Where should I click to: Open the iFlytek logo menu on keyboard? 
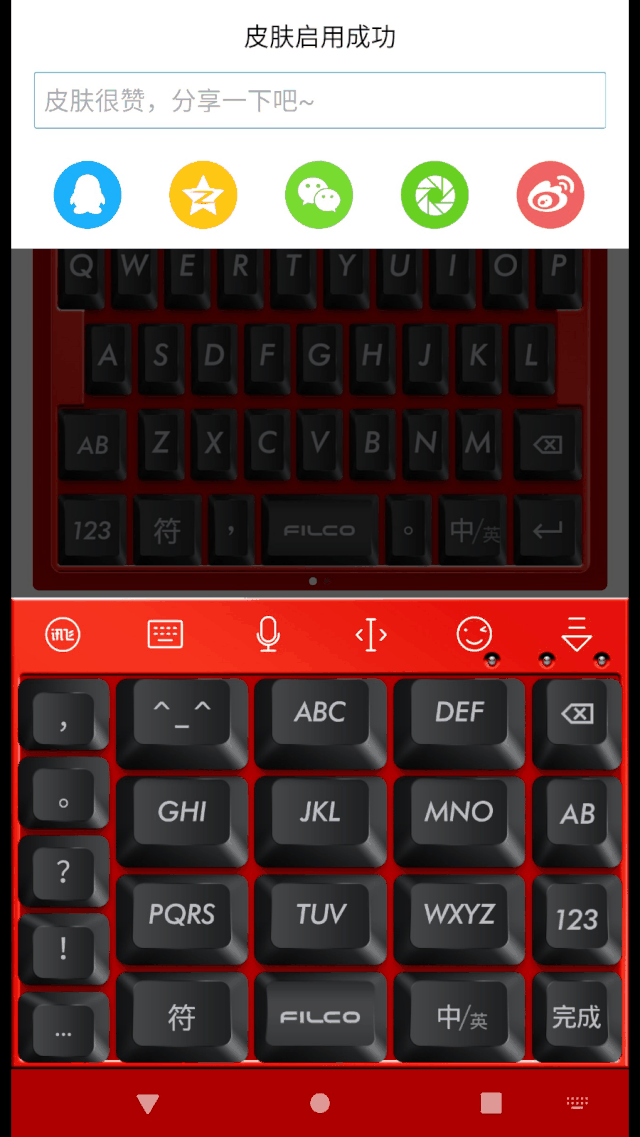(x=63, y=634)
